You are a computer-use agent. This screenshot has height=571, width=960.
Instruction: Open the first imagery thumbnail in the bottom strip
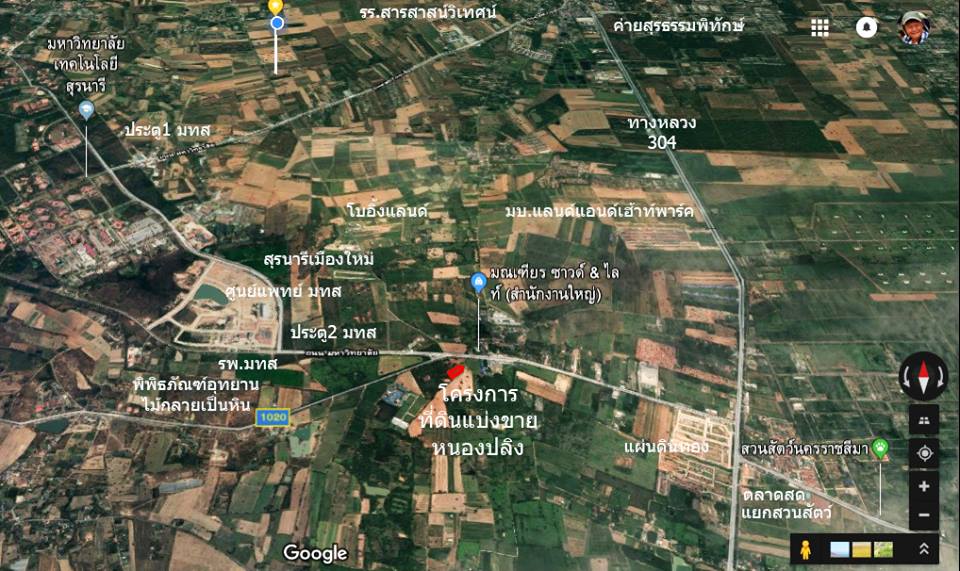(840, 549)
